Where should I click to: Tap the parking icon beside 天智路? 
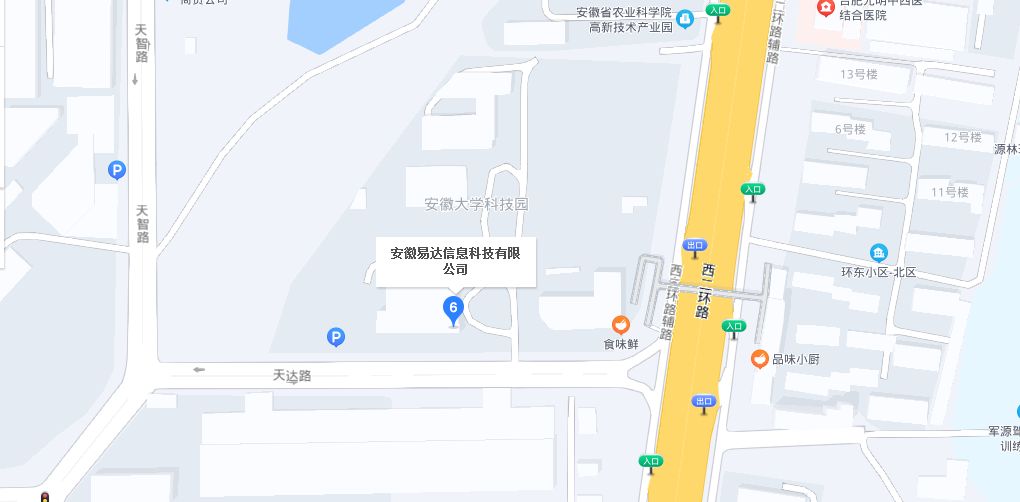[x=117, y=170]
